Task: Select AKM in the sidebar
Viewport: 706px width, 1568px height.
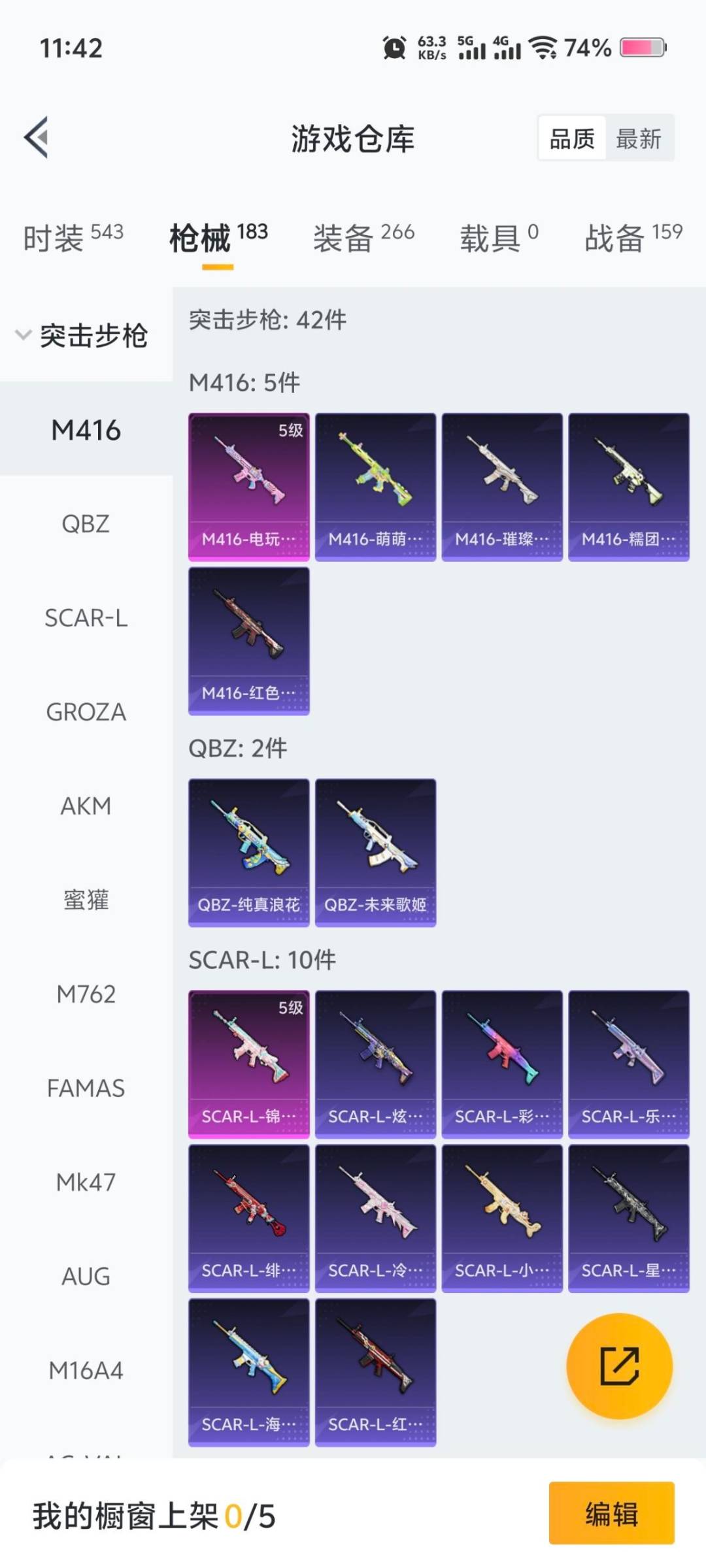Action: click(86, 806)
